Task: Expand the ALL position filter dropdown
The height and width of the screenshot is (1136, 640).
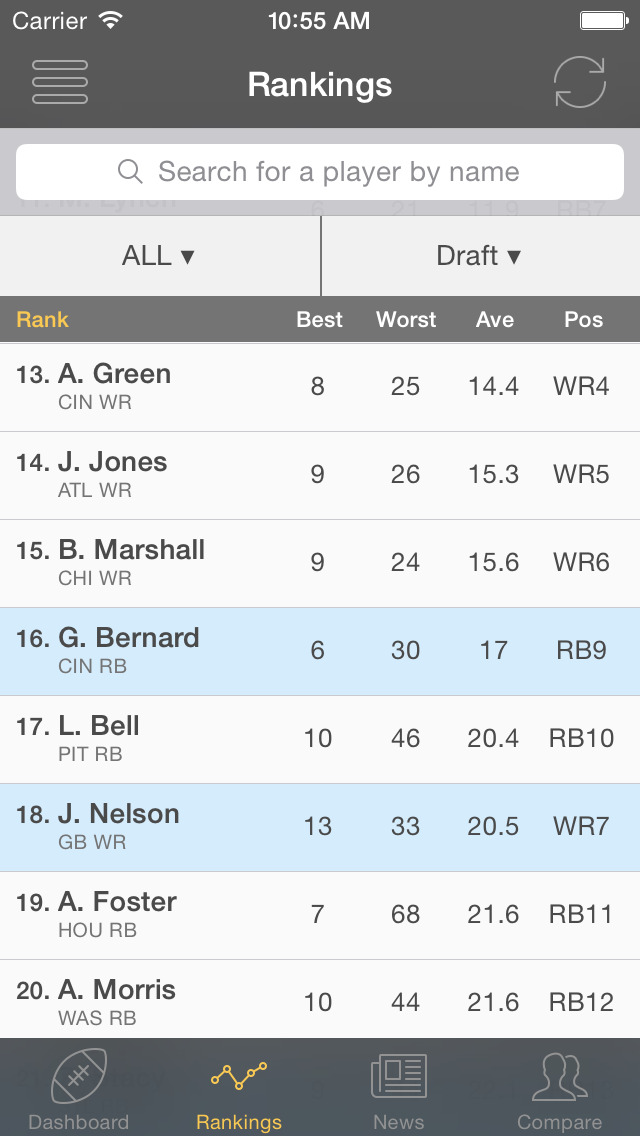Action: (x=159, y=256)
